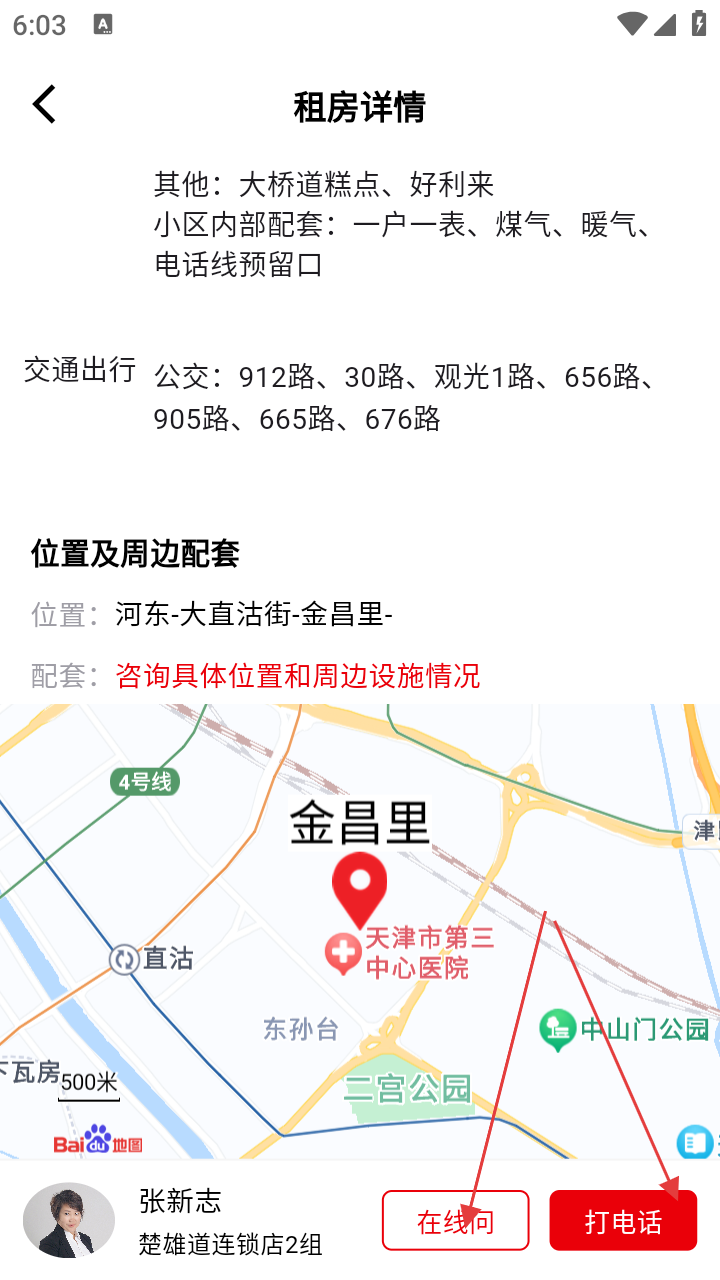Call the agent with 打电话
The image size is (720, 1280).
pos(623,1220)
